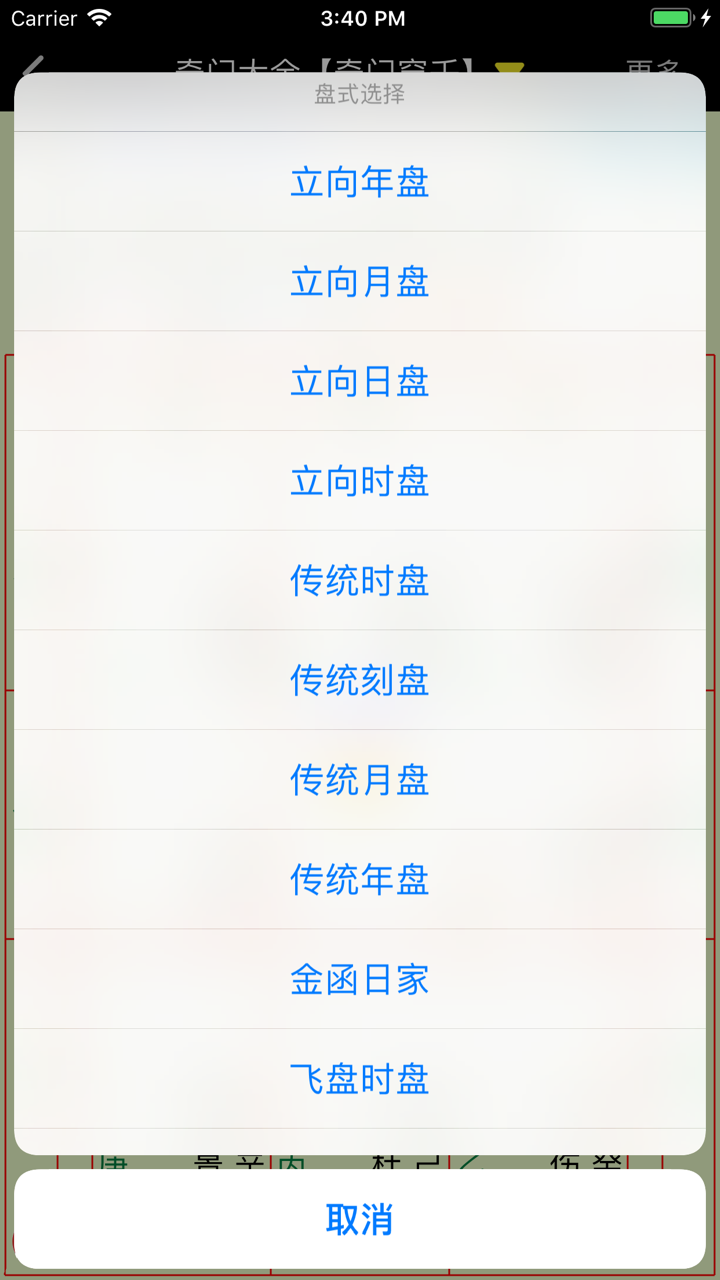Tap the 盘式选择 sheet header
The width and height of the screenshot is (720, 1280).
(x=360, y=96)
